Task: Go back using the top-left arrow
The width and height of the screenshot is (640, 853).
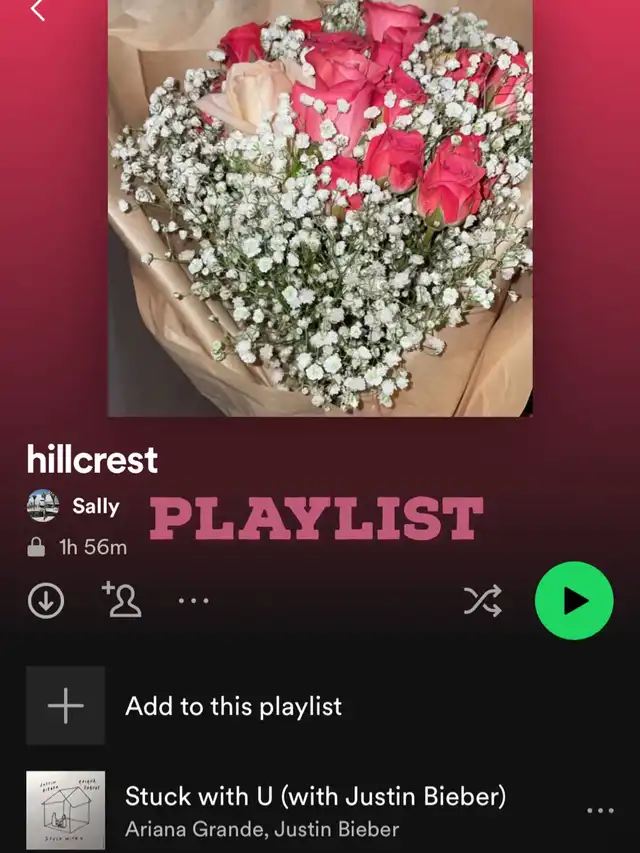Action: 37,11
